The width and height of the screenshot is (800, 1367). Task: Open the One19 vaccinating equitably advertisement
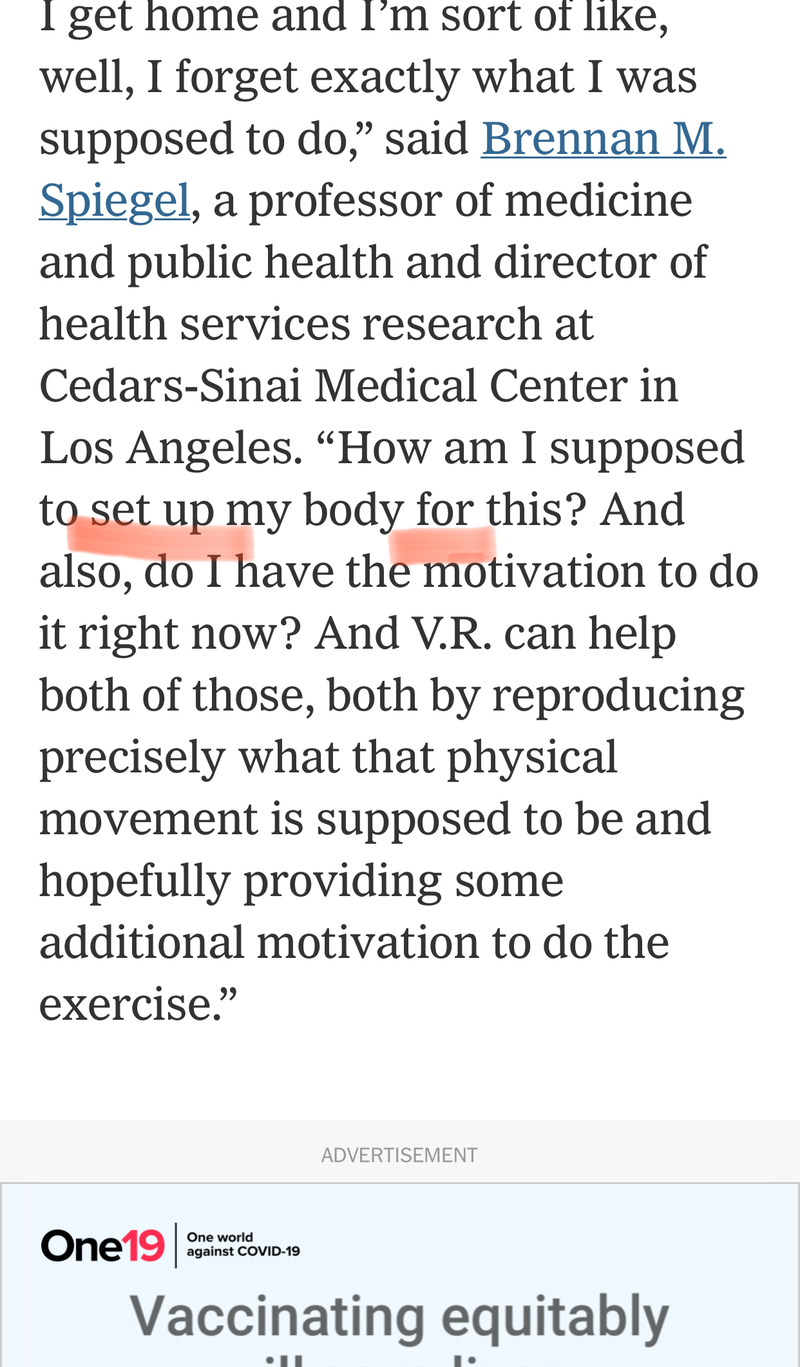click(400, 1275)
